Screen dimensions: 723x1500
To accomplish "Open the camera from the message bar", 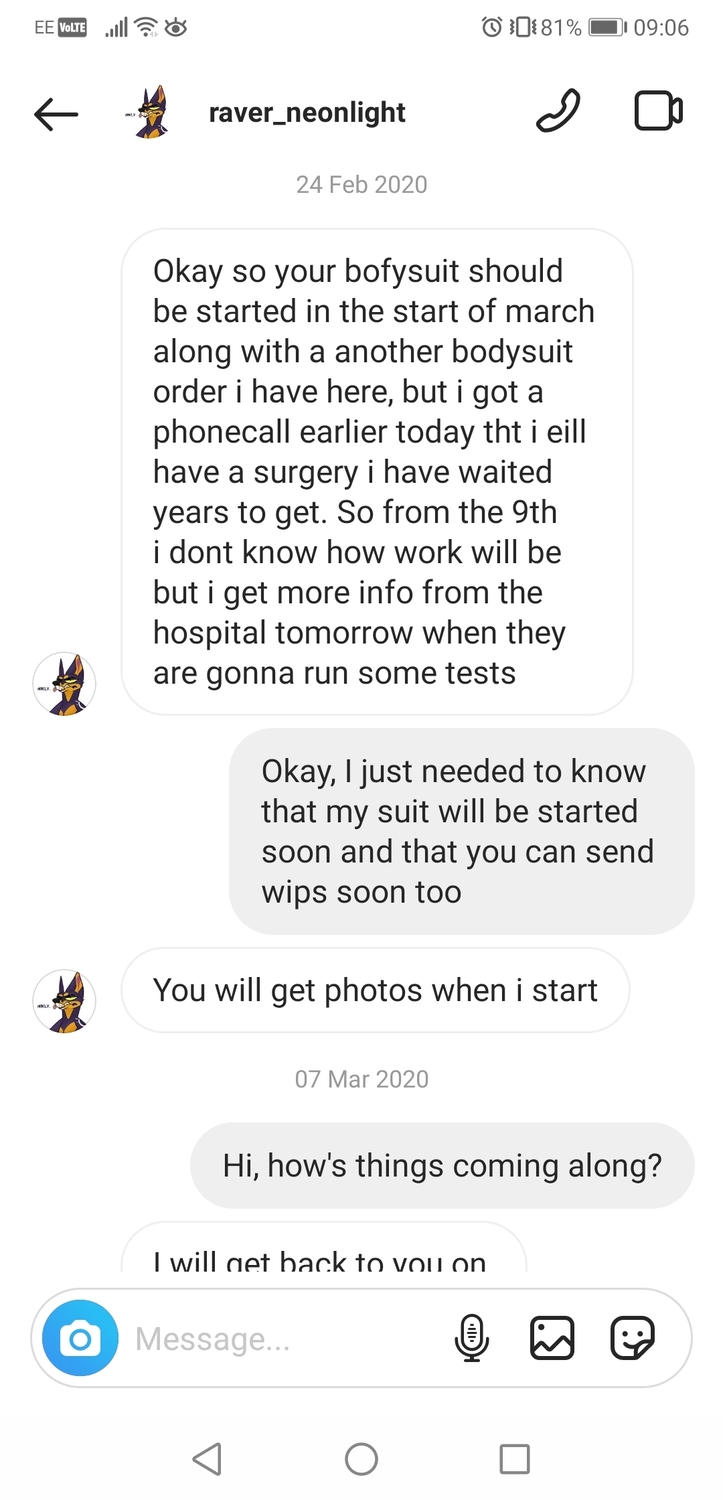I will click(80, 1338).
